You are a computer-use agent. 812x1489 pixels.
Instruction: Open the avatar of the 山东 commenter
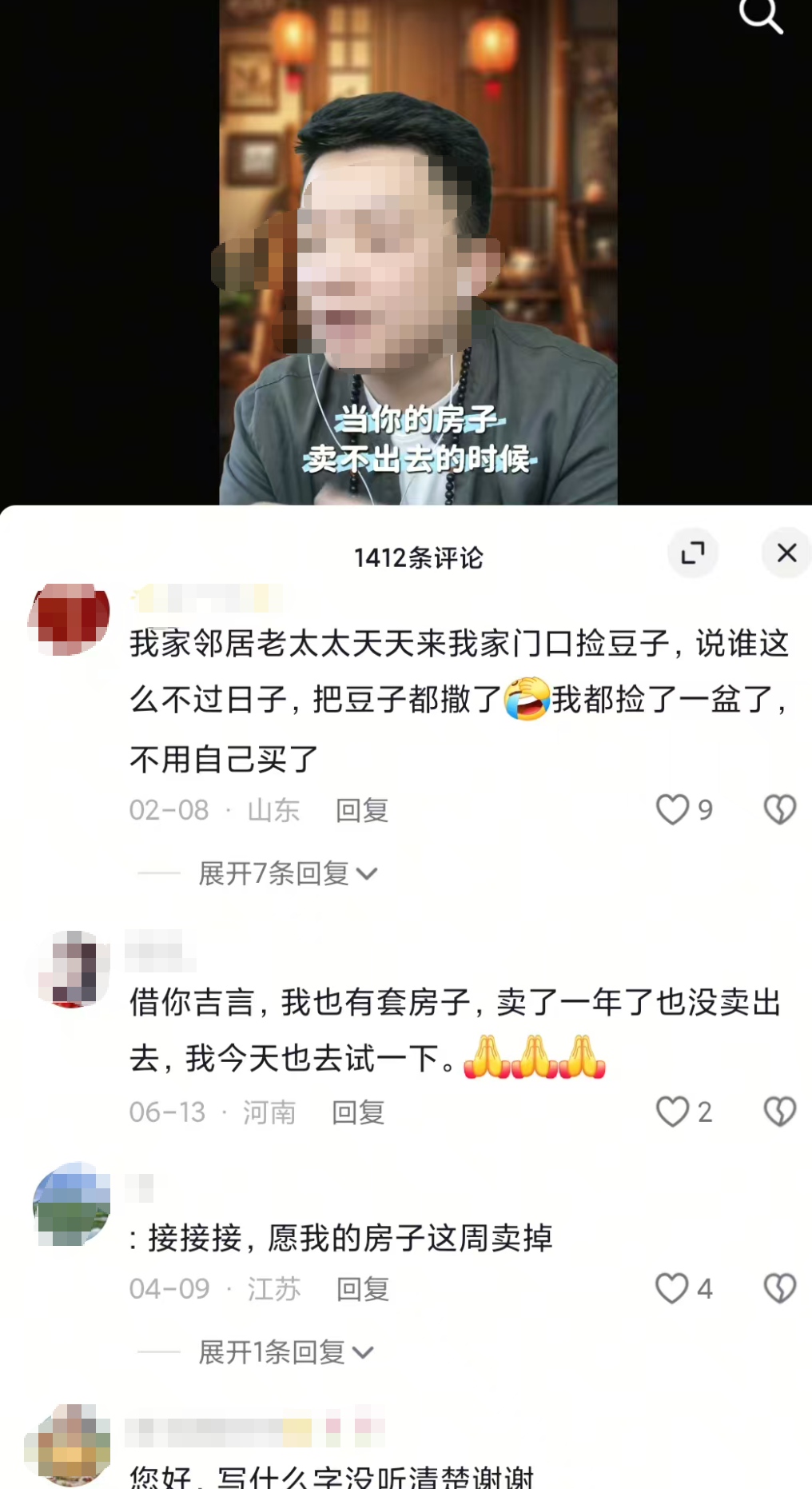click(x=70, y=618)
